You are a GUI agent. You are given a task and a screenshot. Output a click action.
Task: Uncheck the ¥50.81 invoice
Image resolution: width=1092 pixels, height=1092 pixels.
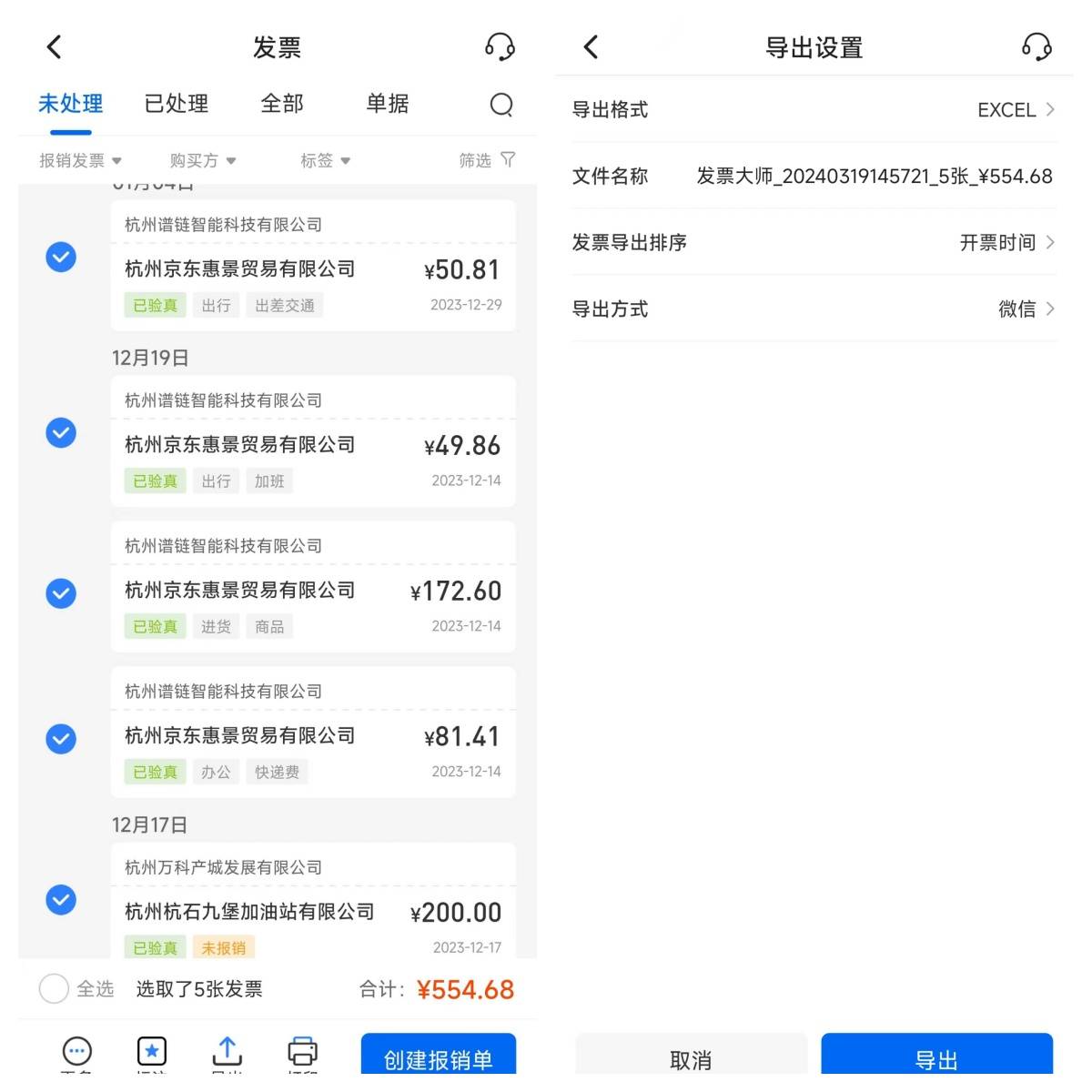tap(61, 258)
